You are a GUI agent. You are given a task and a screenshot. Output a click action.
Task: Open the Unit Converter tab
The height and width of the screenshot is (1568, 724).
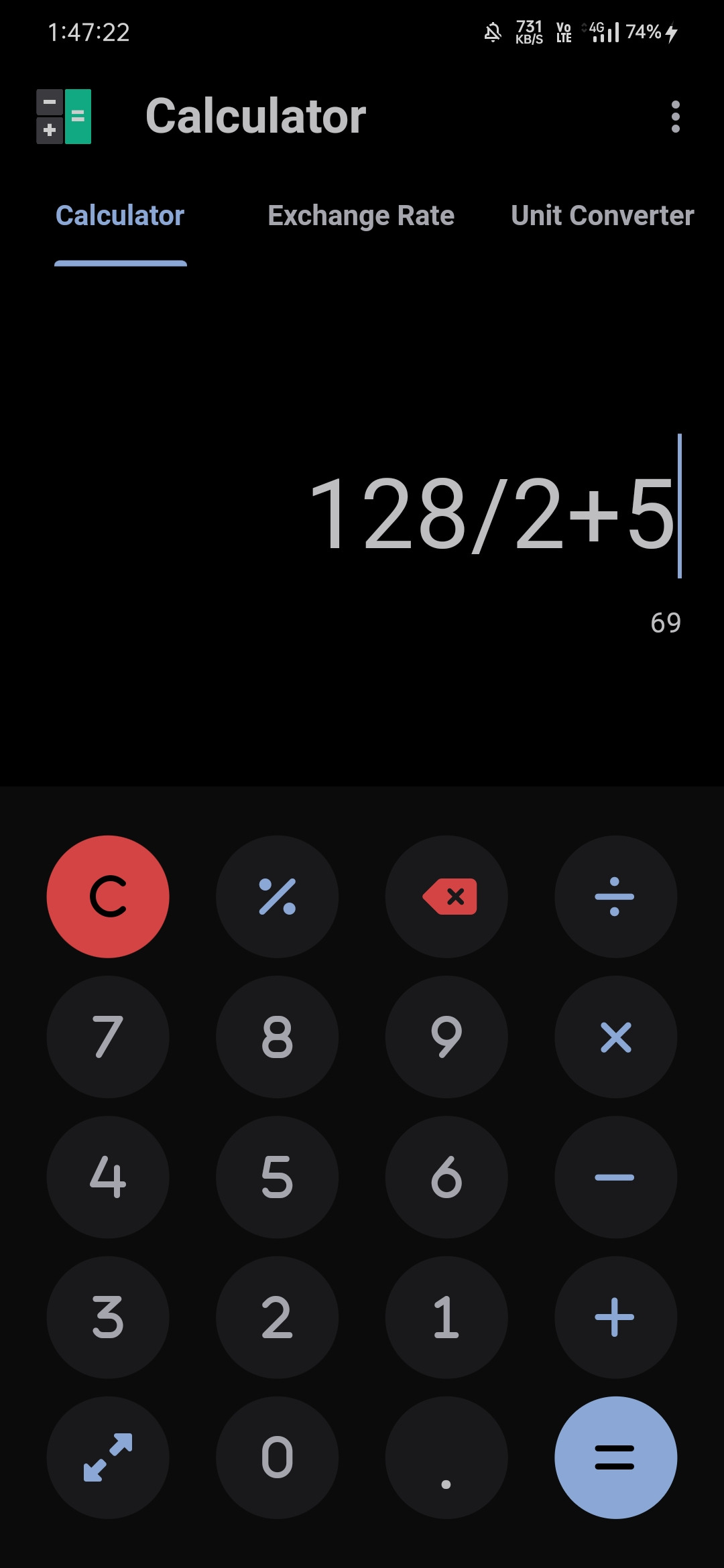pos(602,216)
